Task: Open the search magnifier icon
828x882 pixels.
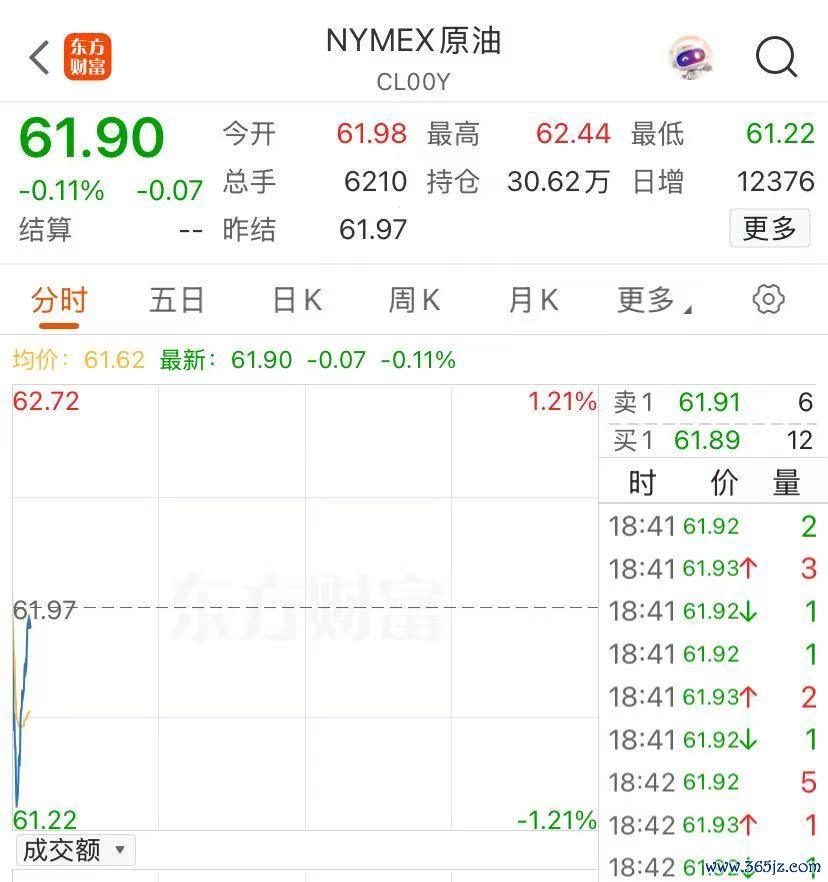Action: click(776, 57)
